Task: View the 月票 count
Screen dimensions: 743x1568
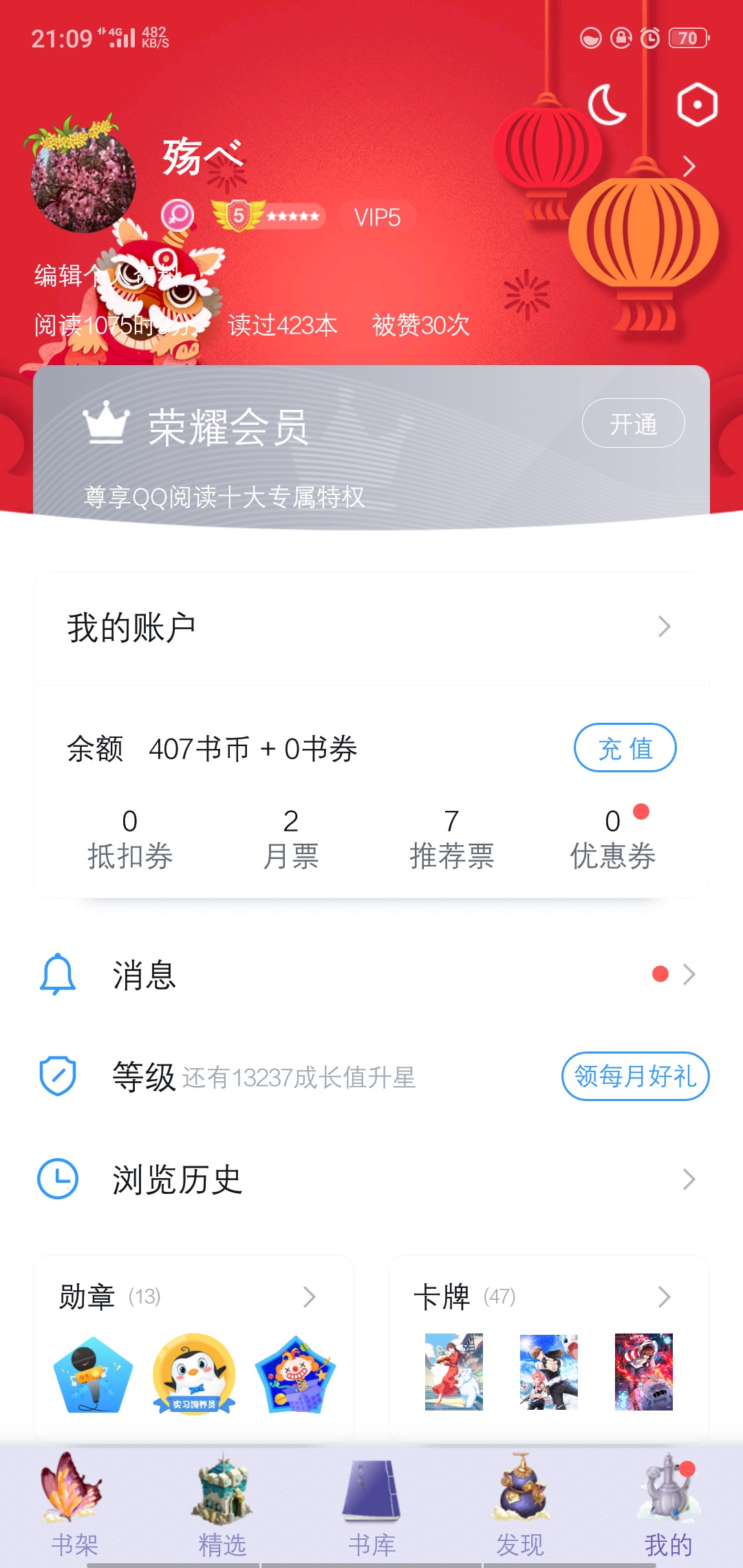Action: point(290,838)
